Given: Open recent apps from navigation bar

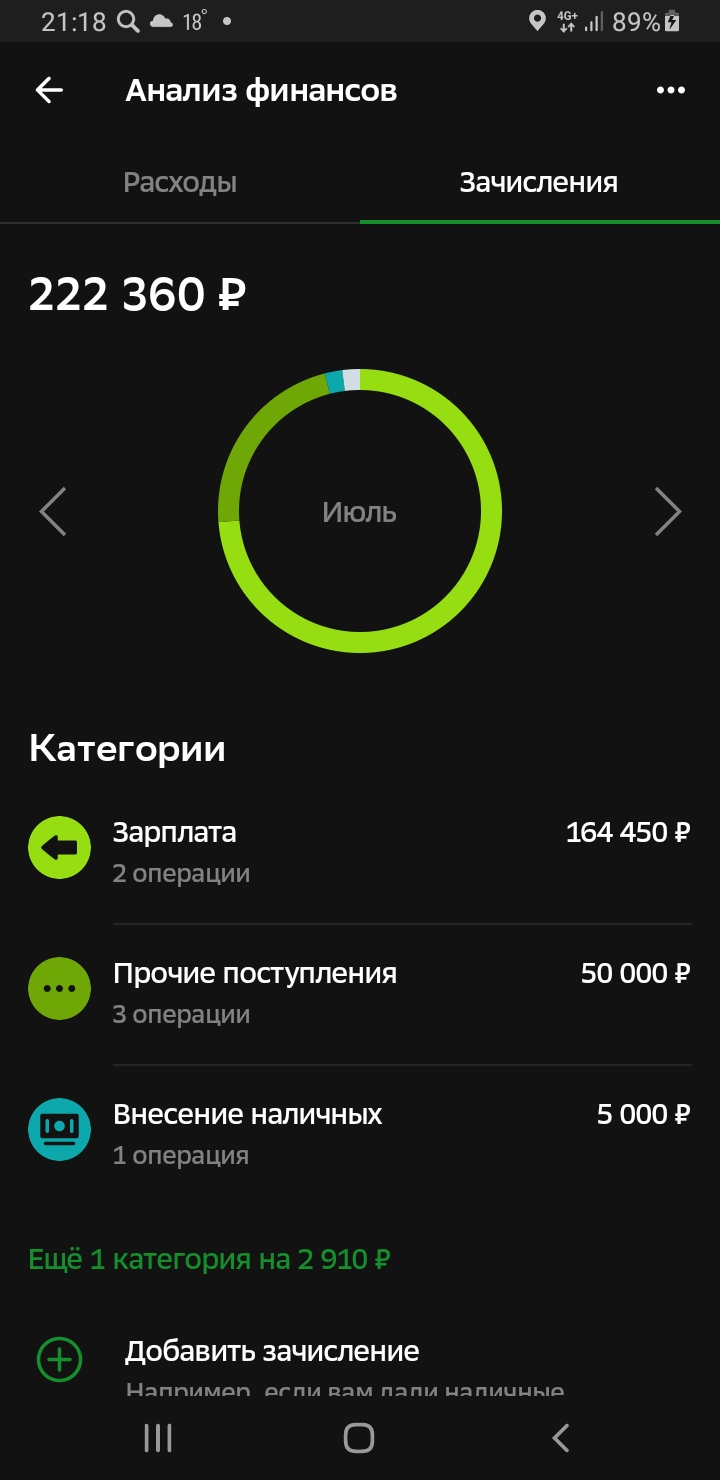Looking at the screenshot, I should 158,1438.
